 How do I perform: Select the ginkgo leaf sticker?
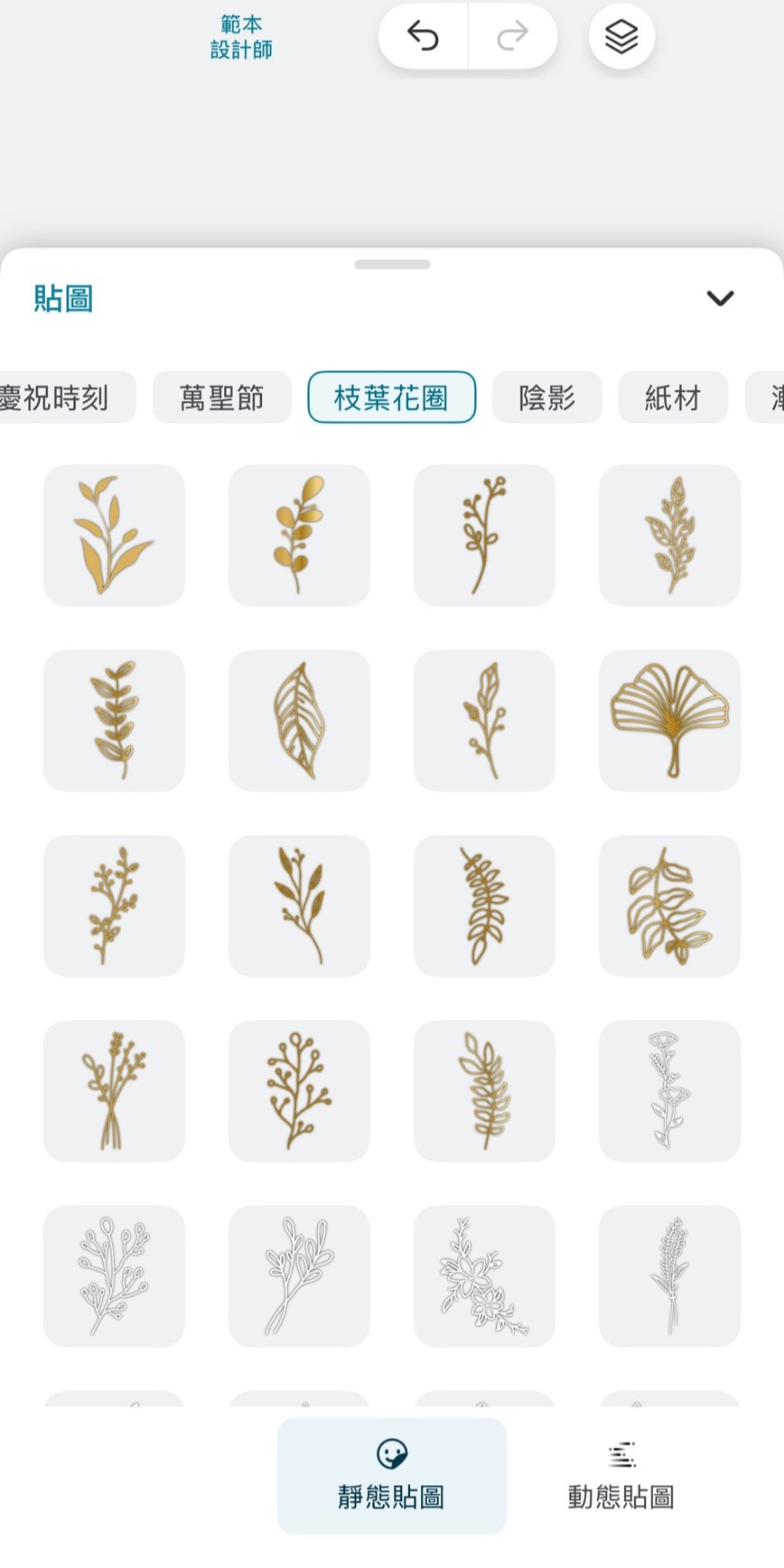click(669, 721)
